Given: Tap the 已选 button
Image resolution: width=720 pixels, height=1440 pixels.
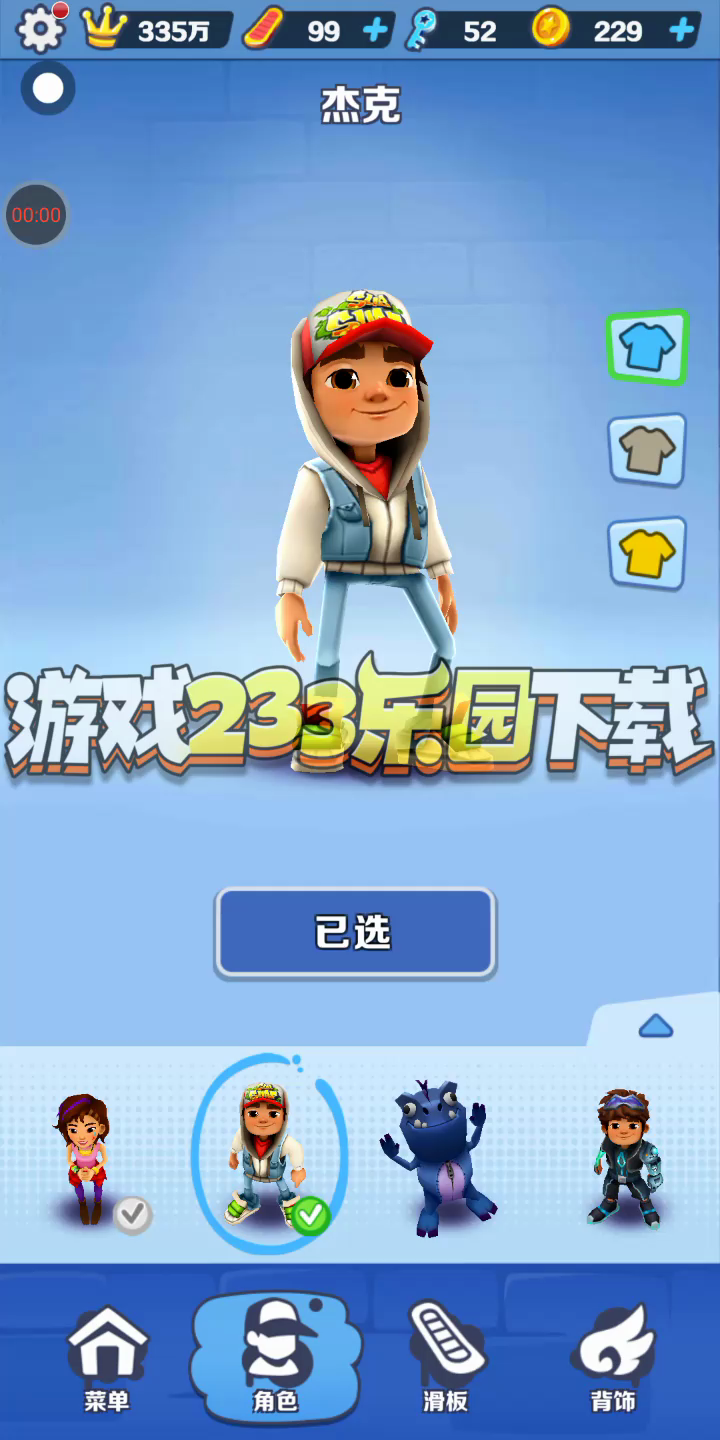Looking at the screenshot, I should [x=355, y=932].
